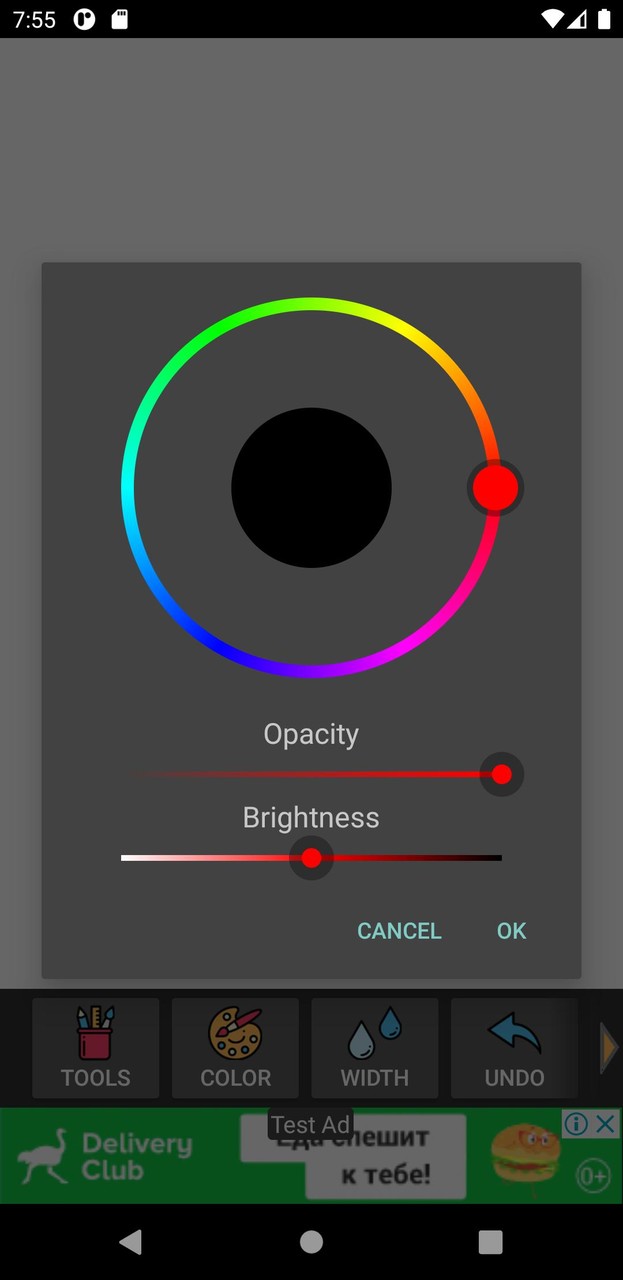This screenshot has height=1280, width=623.
Task: Show more toolbar items with the arrow
Action: coord(609,1048)
